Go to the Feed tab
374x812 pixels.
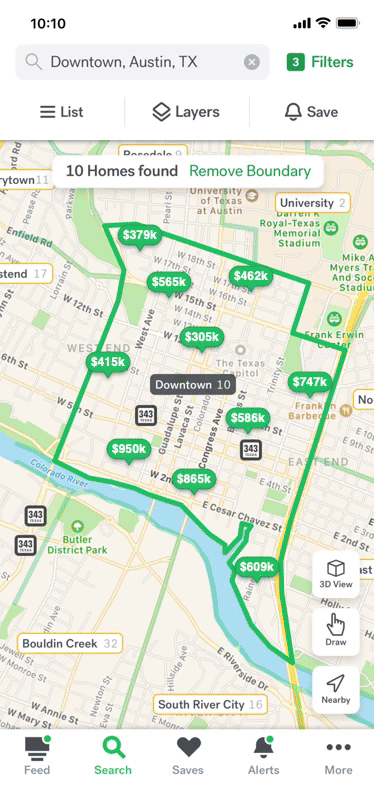click(x=37, y=756)
